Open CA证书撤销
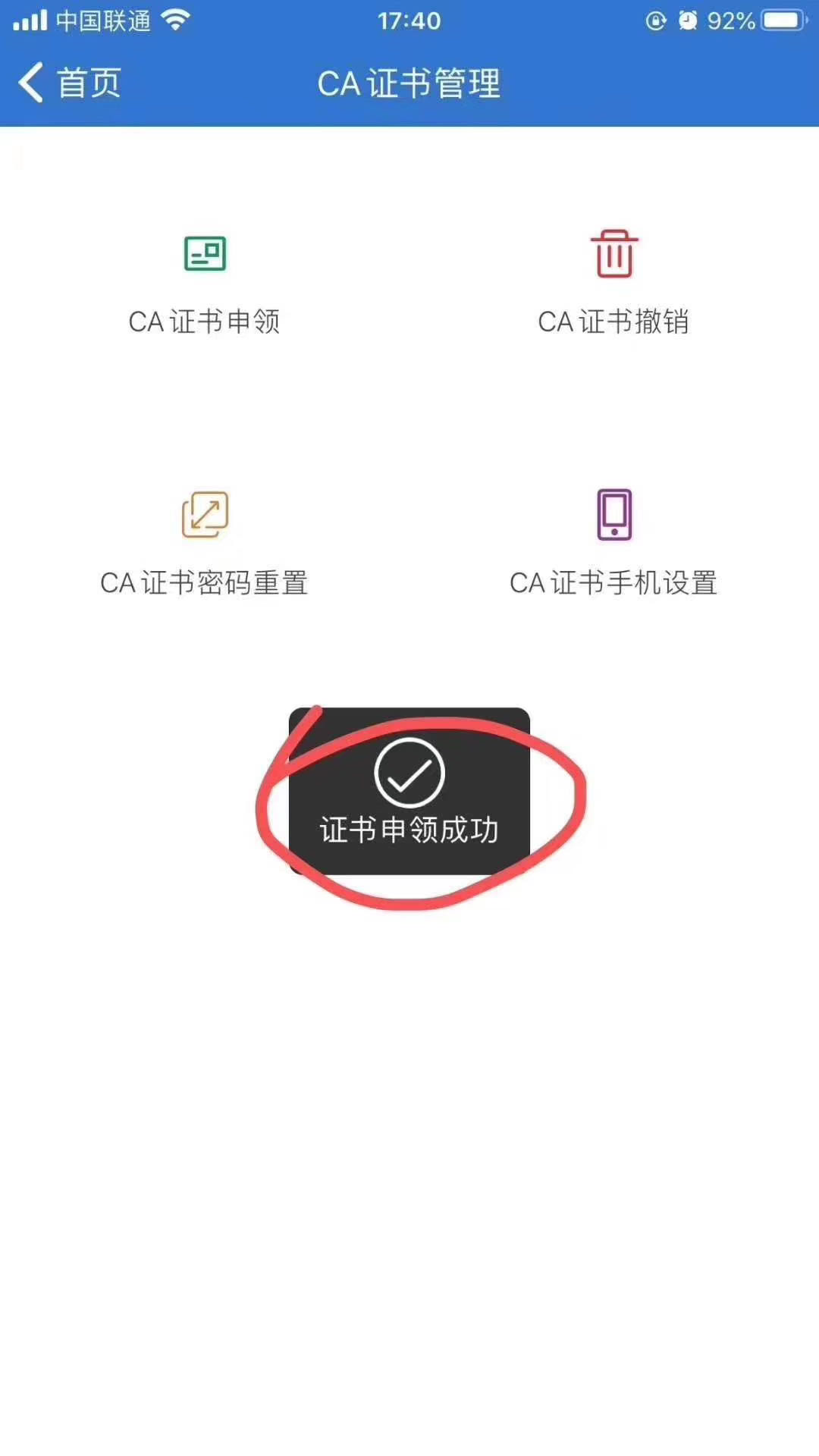 [613, 282]
